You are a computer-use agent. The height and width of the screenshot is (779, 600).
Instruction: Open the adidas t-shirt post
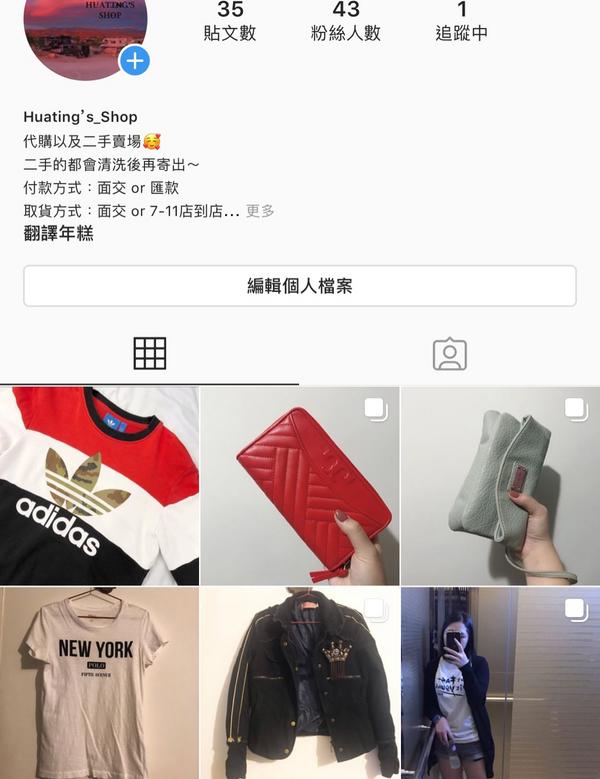tap(99, 486)
